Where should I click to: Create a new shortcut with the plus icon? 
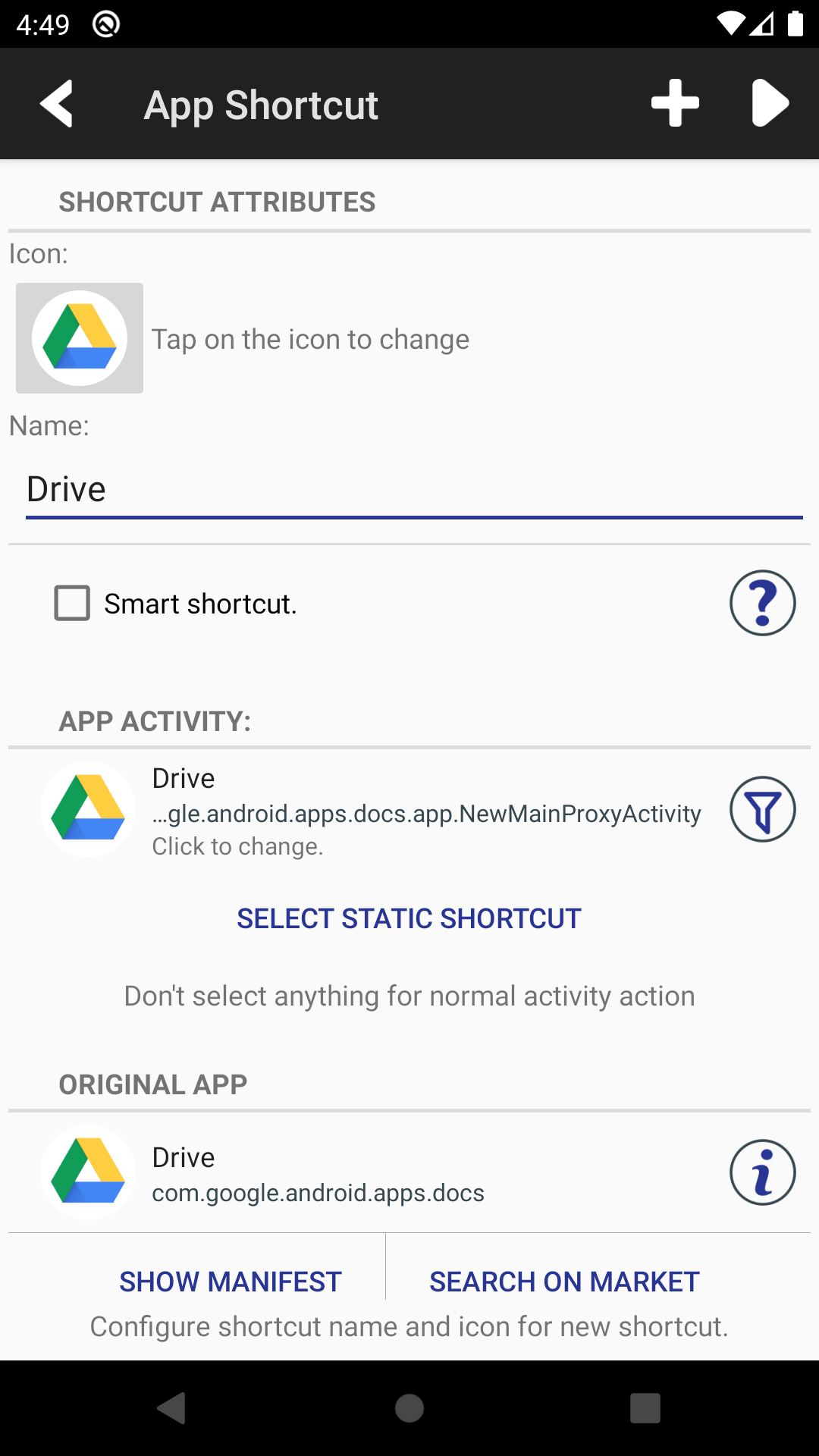pyautogui.click(x=674, y=104)
